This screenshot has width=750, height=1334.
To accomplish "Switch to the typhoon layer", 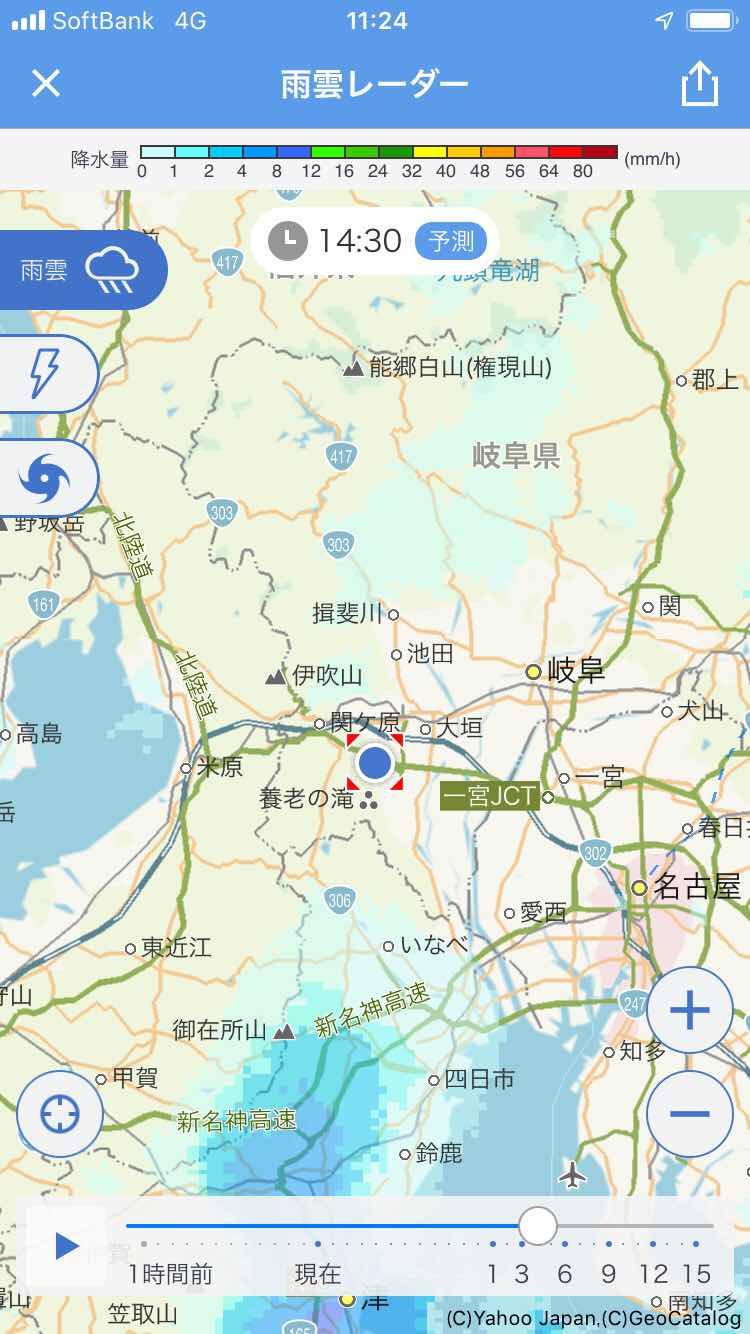I will [45, 479].
